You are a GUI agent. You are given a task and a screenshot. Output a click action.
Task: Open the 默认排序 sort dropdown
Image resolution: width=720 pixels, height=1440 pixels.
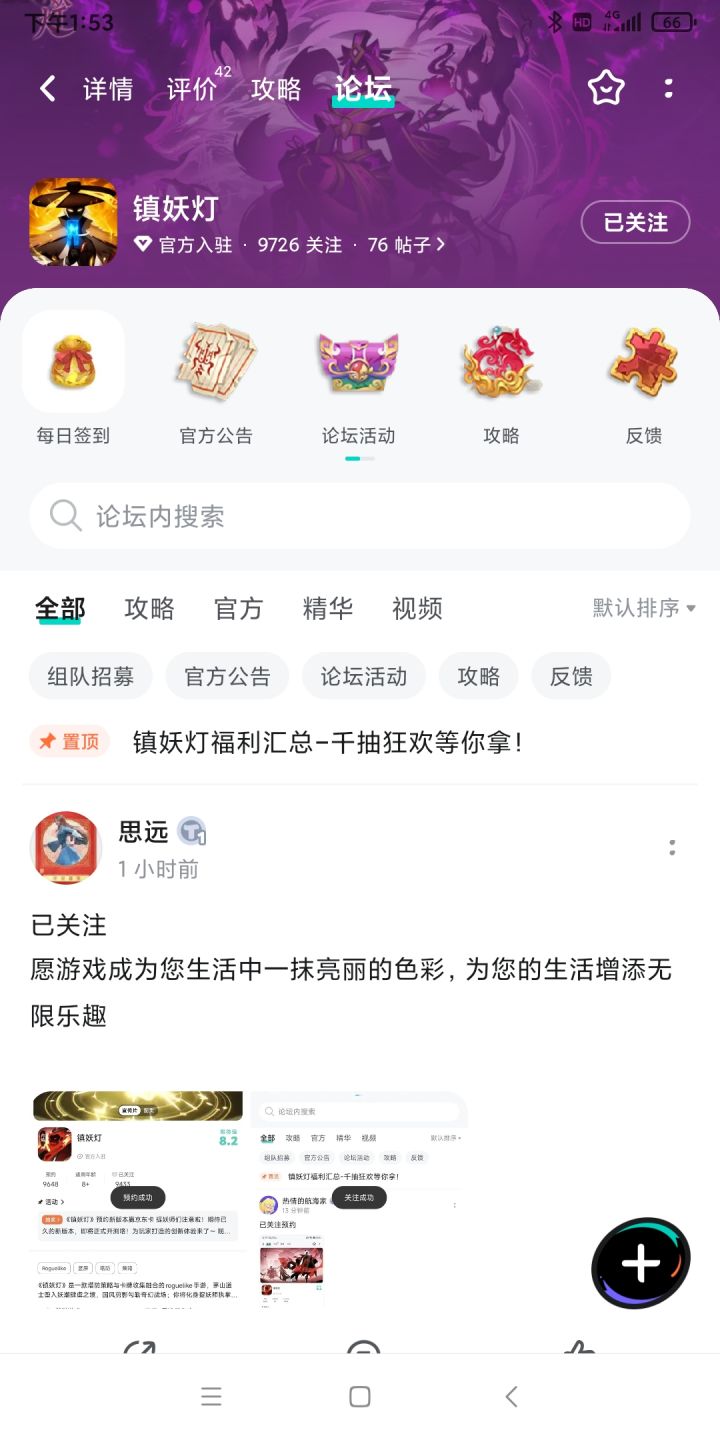click(644, 608)
